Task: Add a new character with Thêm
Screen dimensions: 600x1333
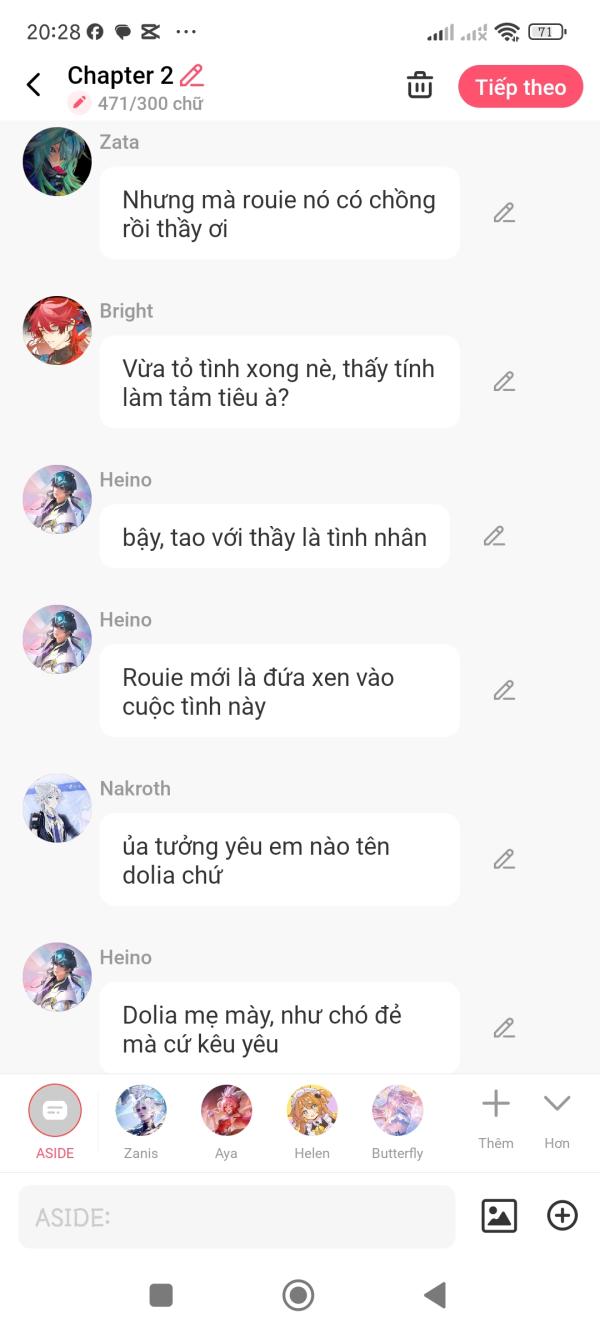Action: coord(496,1116)
